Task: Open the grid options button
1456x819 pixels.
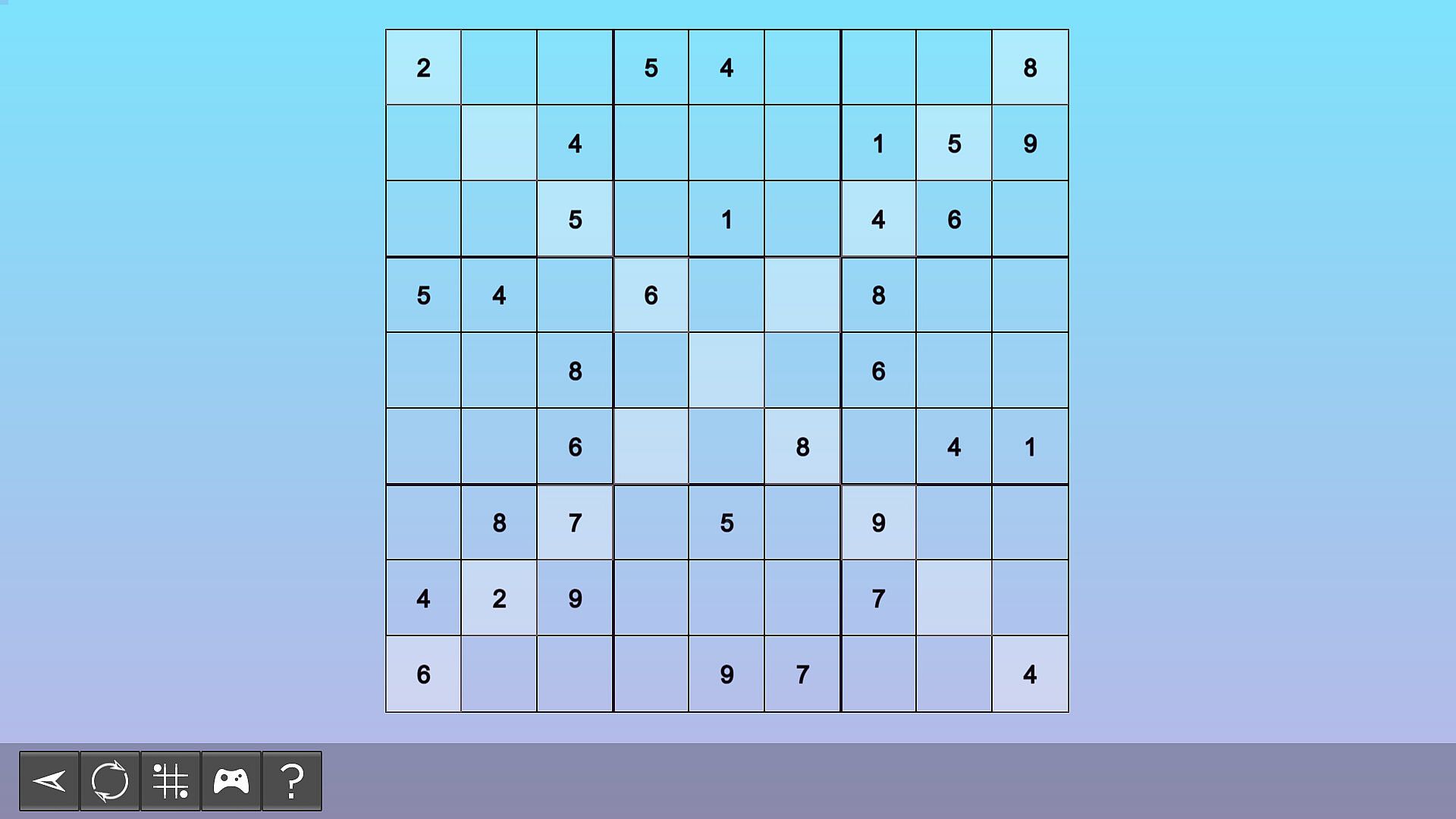Action: [171, 781]
